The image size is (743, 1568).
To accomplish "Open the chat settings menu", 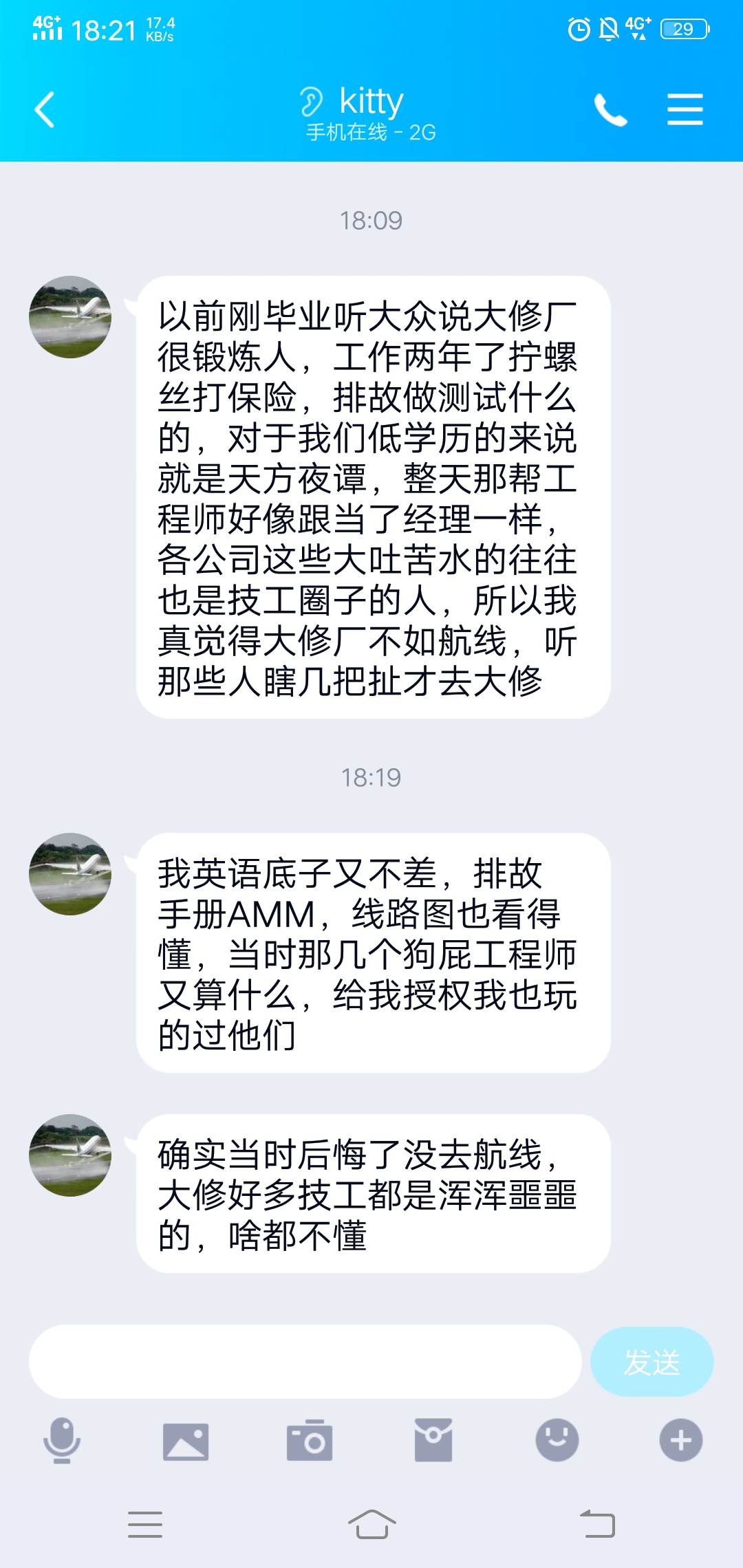I will coord(685,110).
